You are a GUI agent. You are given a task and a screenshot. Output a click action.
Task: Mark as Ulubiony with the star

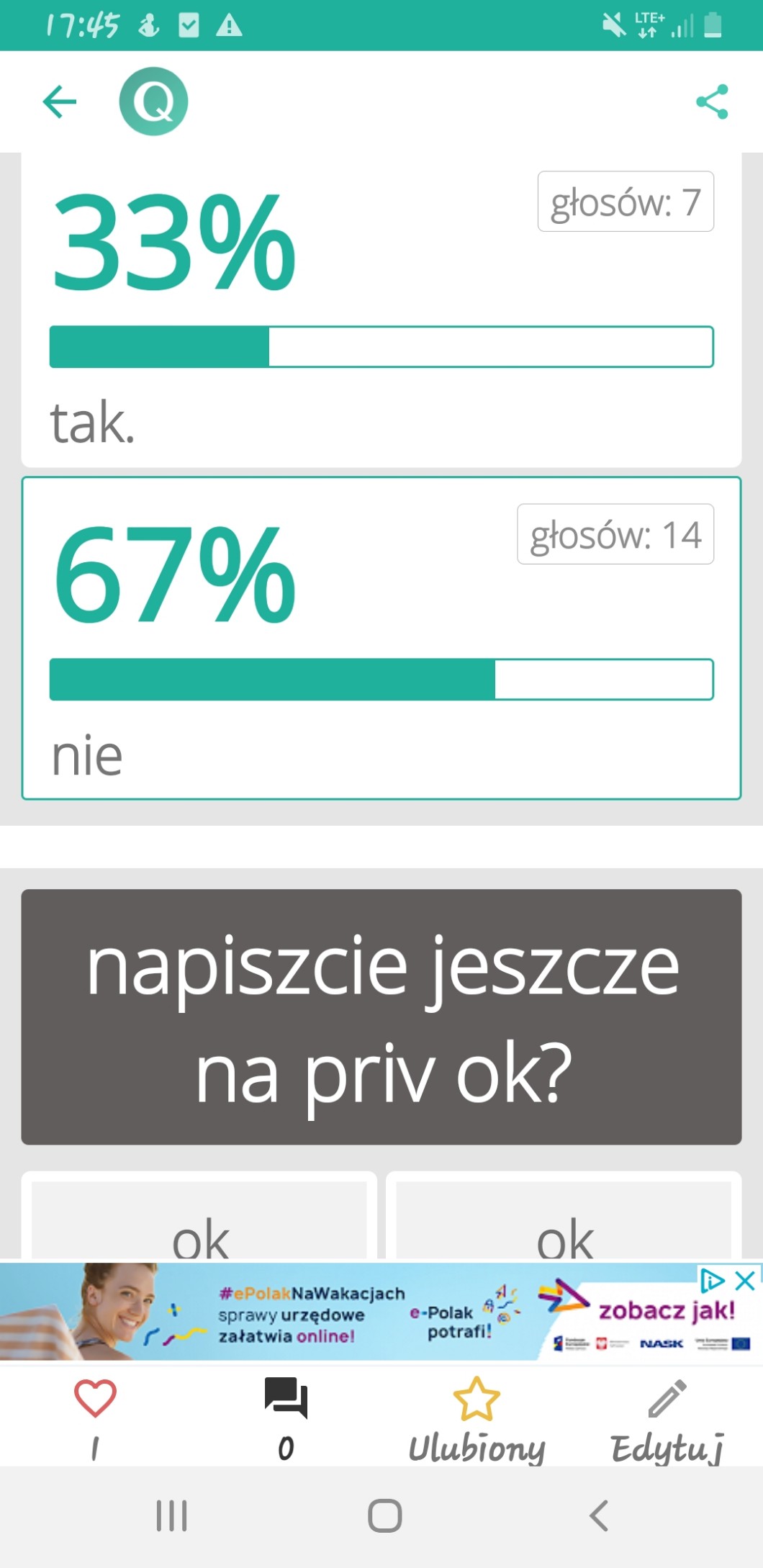477,1399
